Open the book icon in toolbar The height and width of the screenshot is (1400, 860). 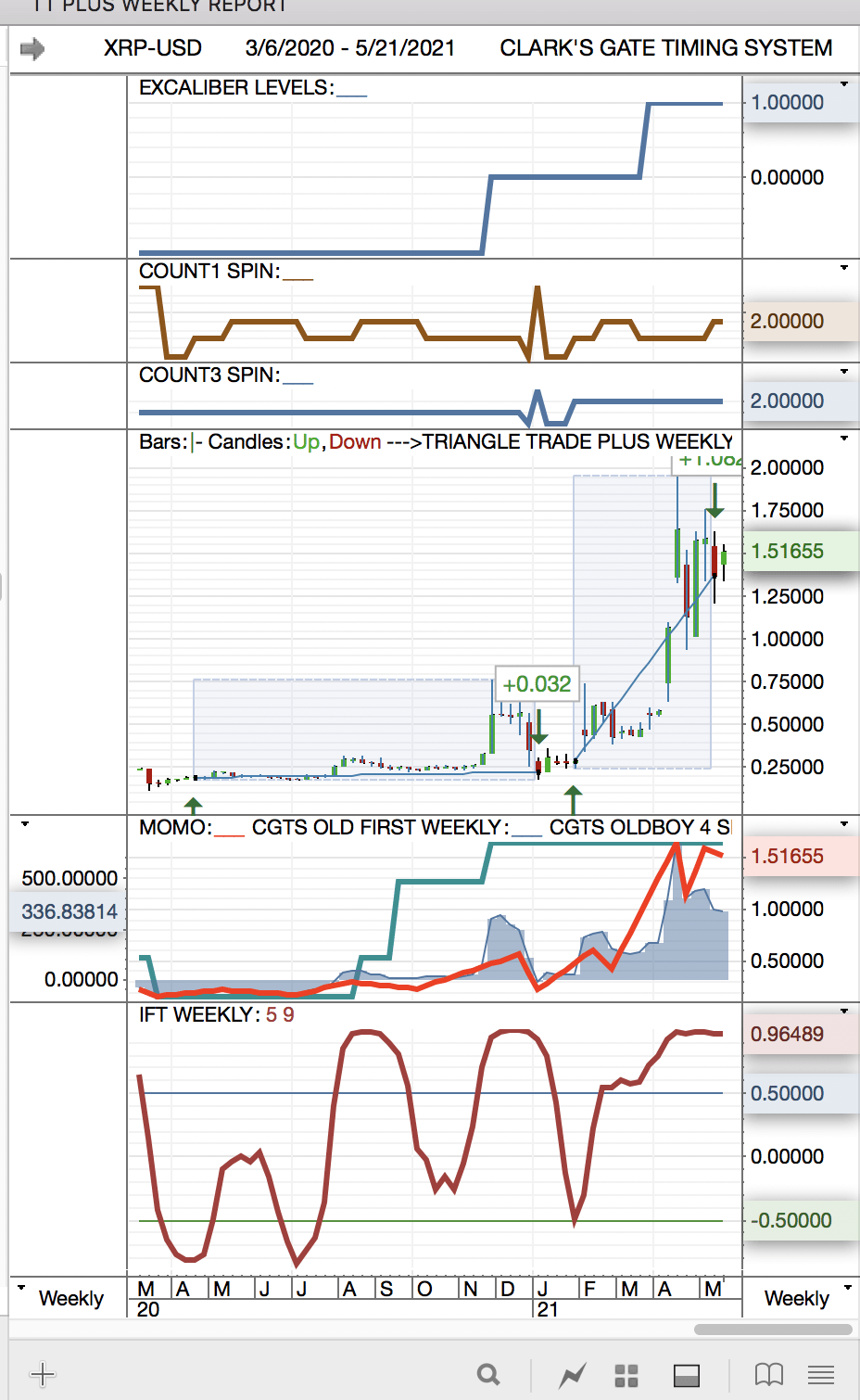(x=768, y=1374)
